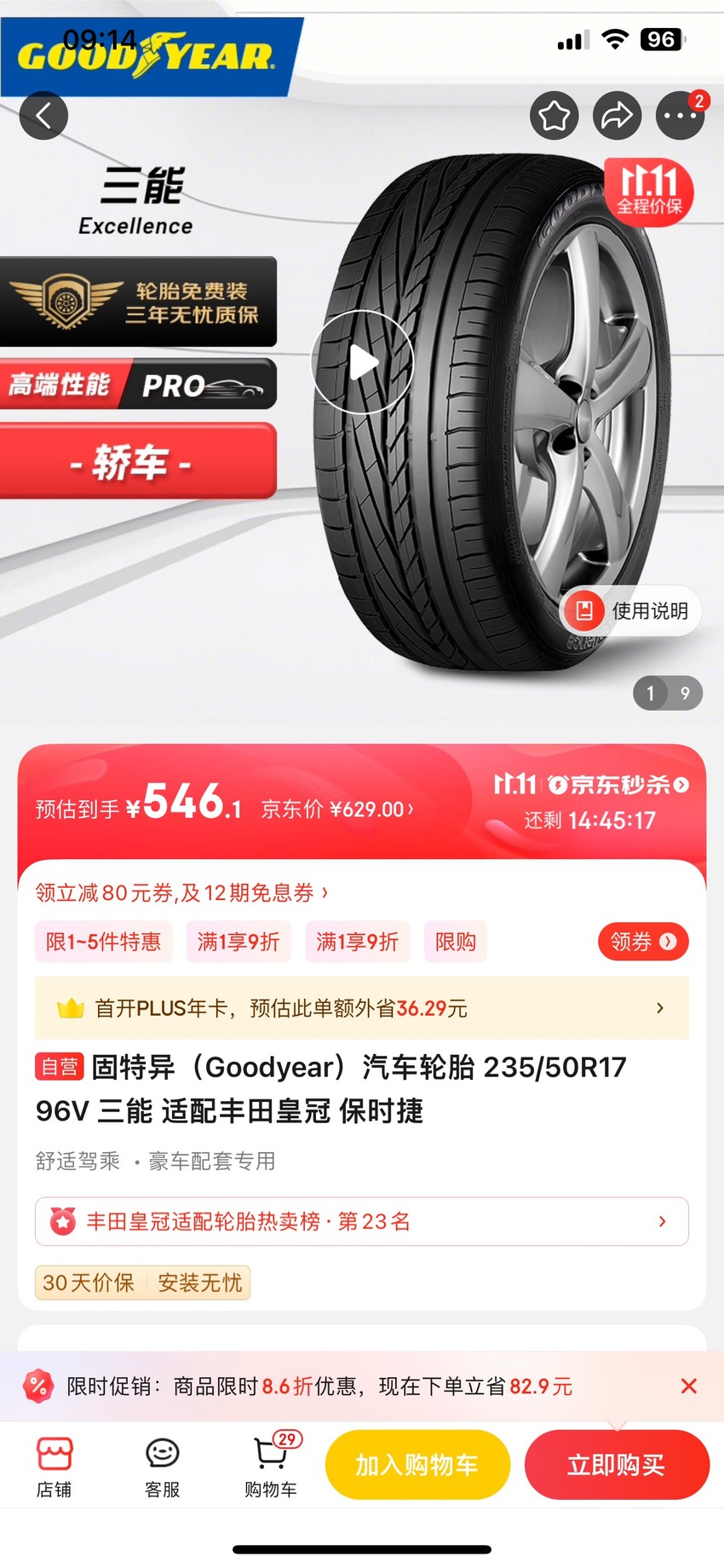This screenshot has height=1568, width=724.
Task: Add product to favorites with star icon
Action: click(x=554, y=115)
